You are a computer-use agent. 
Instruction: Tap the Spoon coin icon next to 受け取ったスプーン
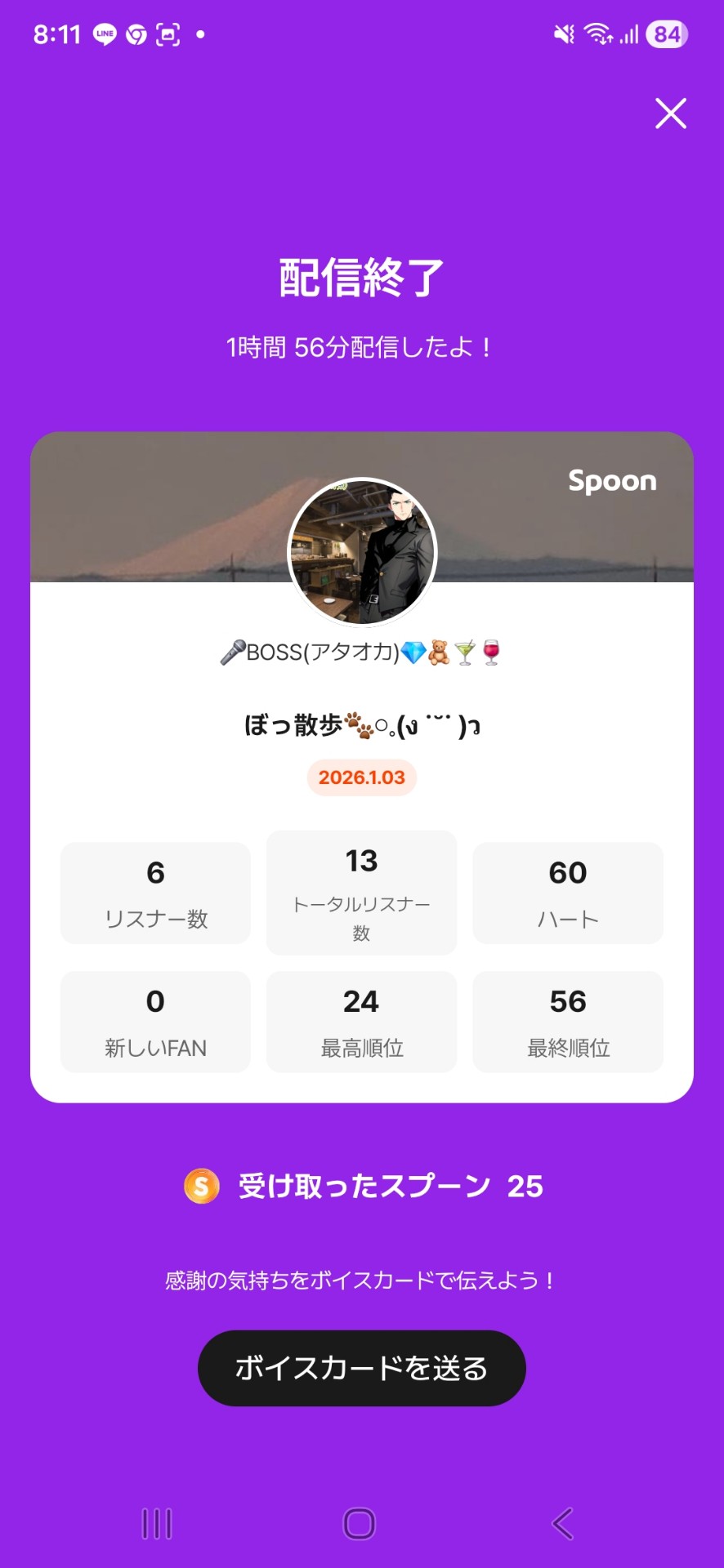202,1187
